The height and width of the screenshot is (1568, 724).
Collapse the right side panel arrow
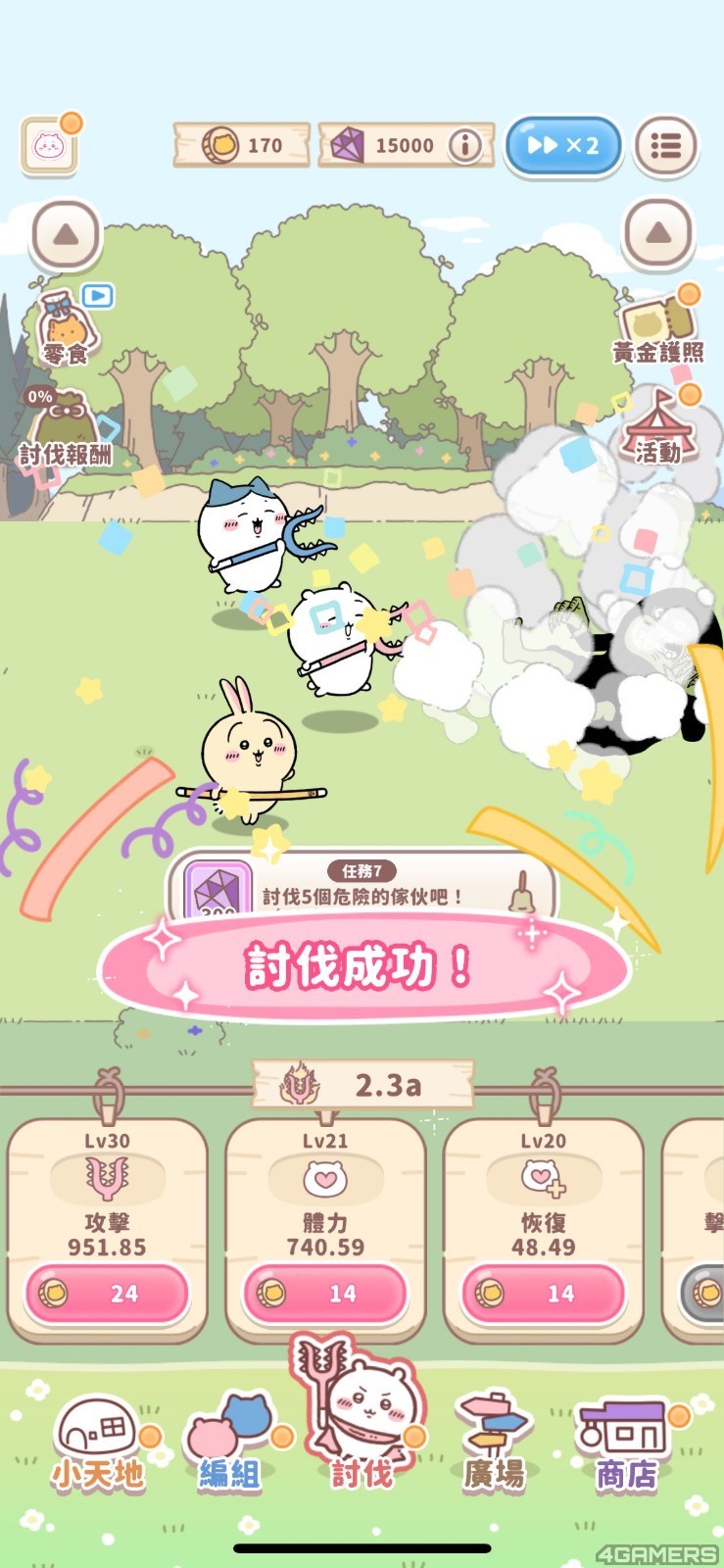(x=658, y=233)
